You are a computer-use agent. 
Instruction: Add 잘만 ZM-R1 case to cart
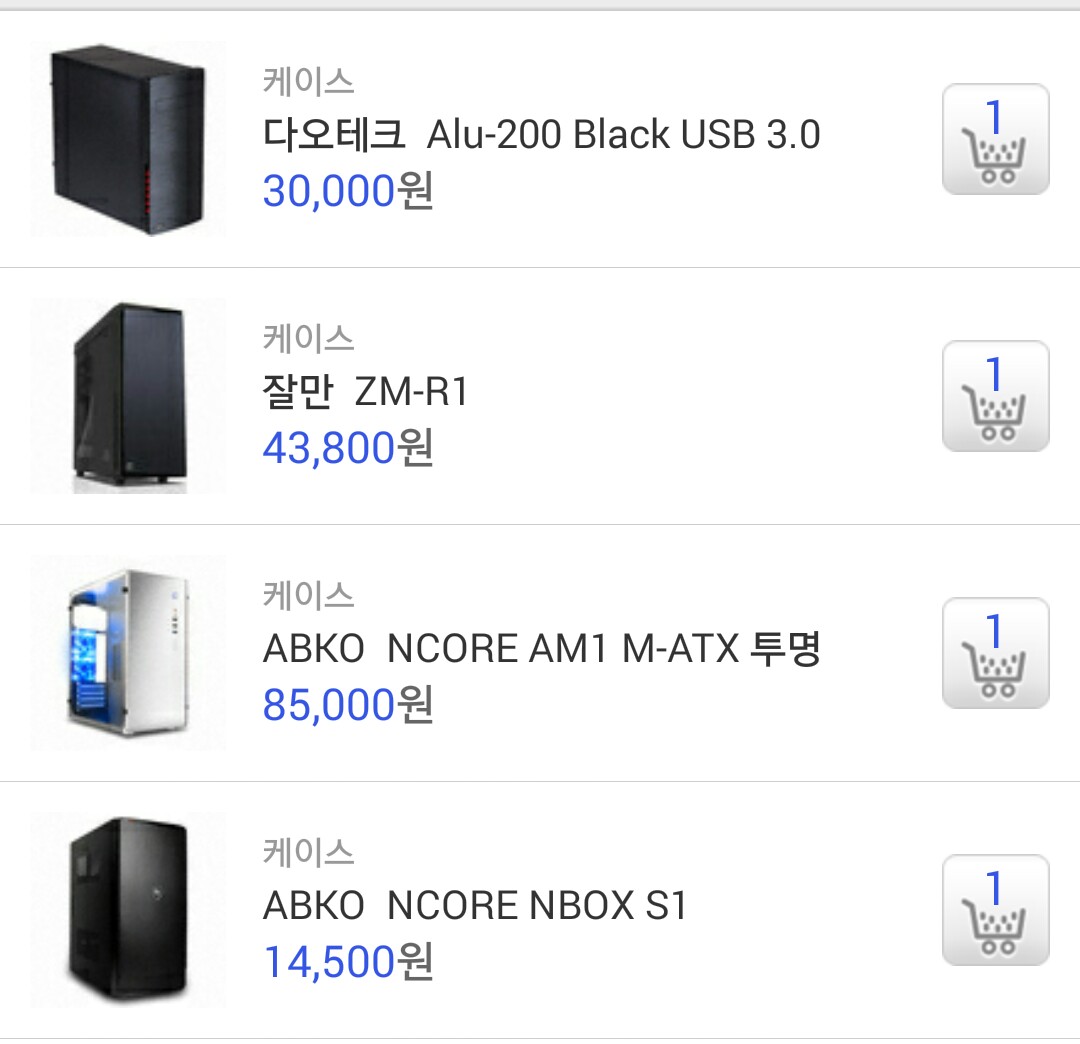point(995,396)
